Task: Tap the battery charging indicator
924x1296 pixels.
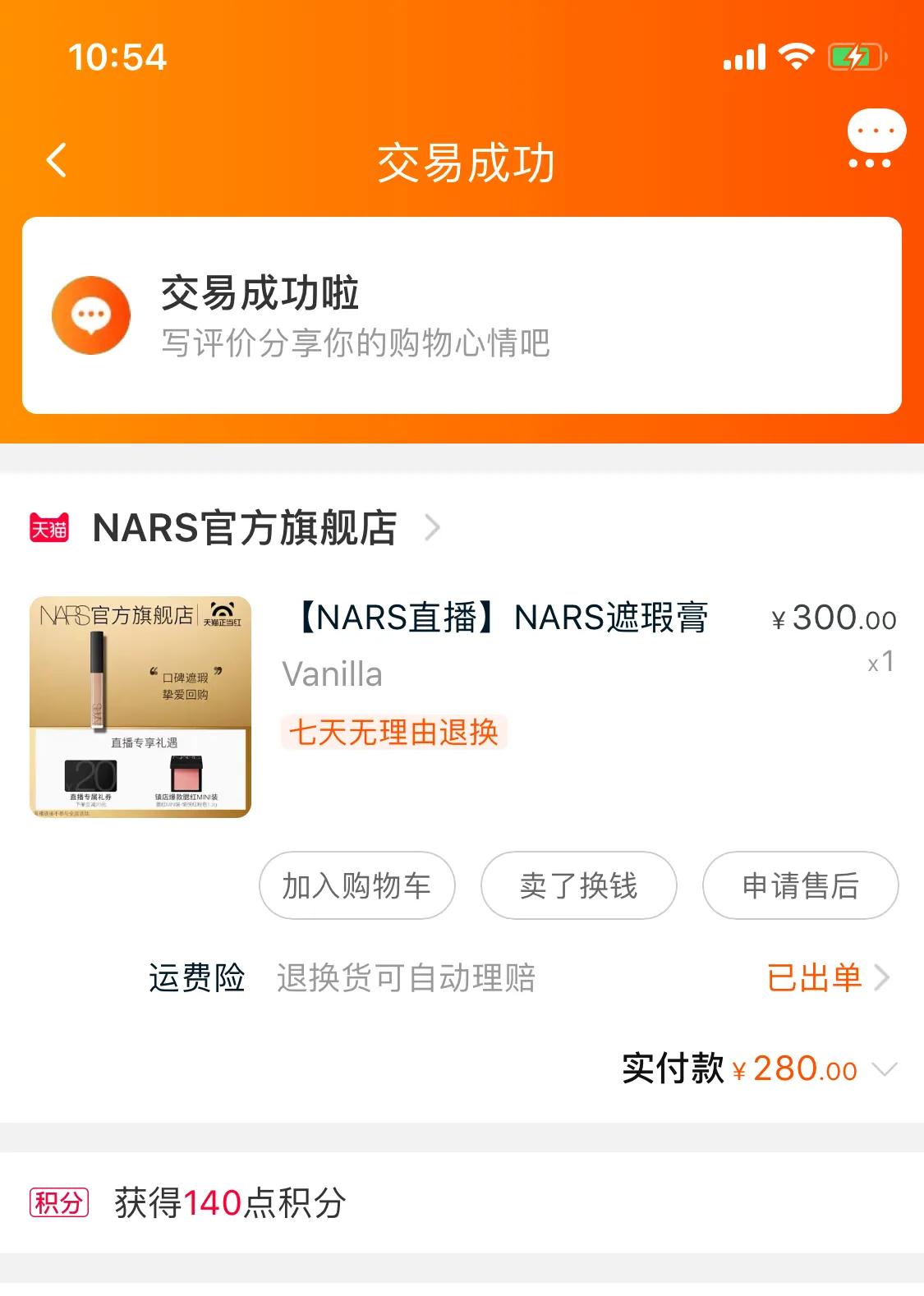Action: [854, 56]
